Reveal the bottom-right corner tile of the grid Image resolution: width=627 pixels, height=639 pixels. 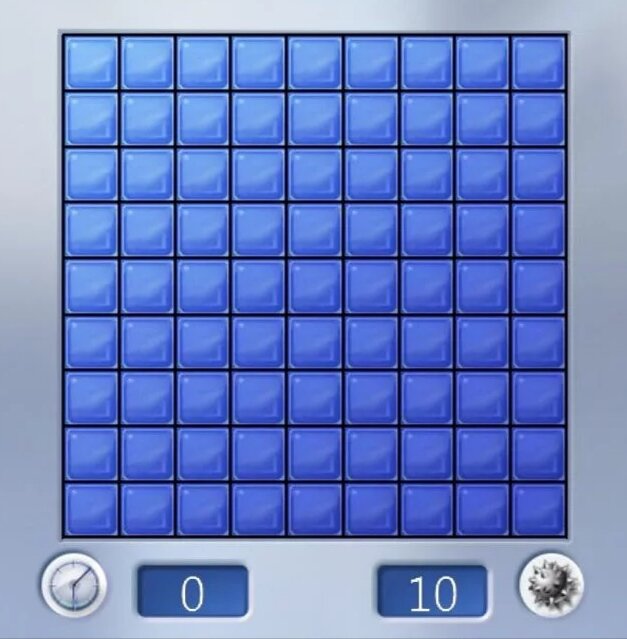point(539,509)
